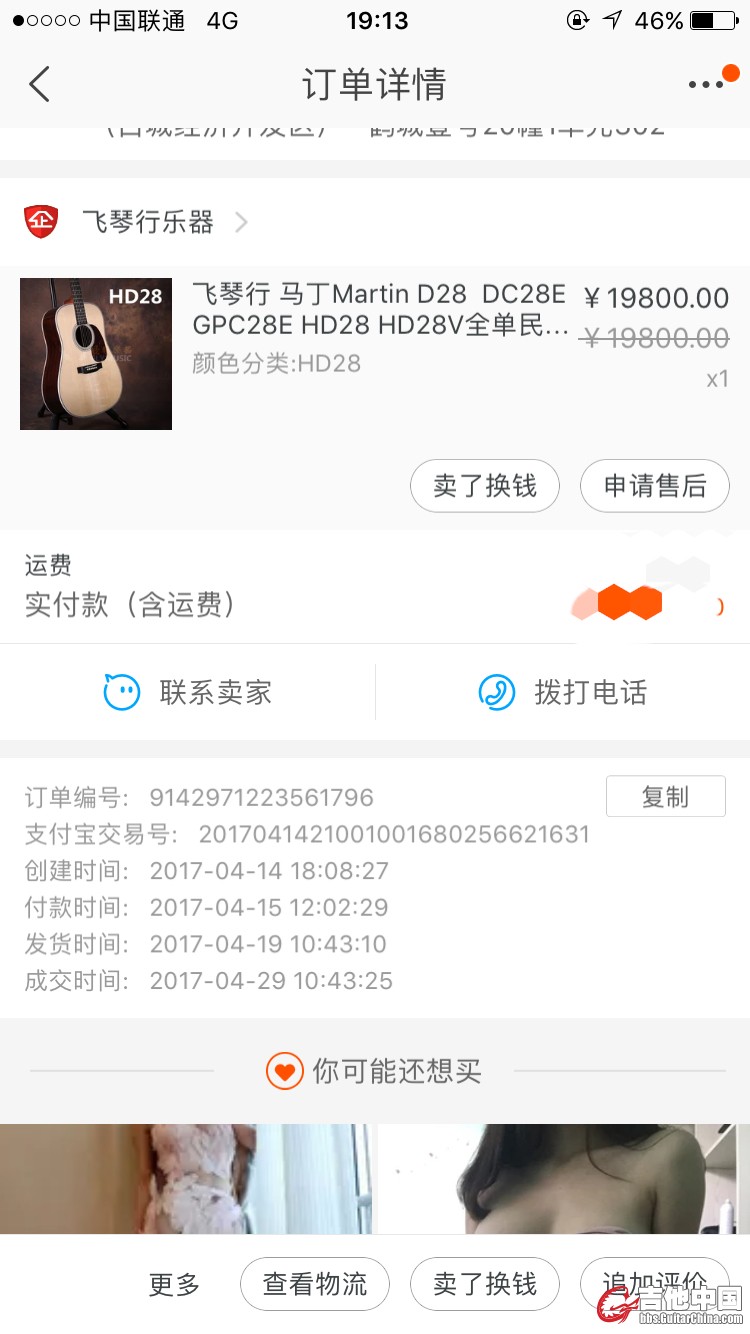Tap 复制 to copy the order number
The image size is (750, 1334).
(665, 796)
